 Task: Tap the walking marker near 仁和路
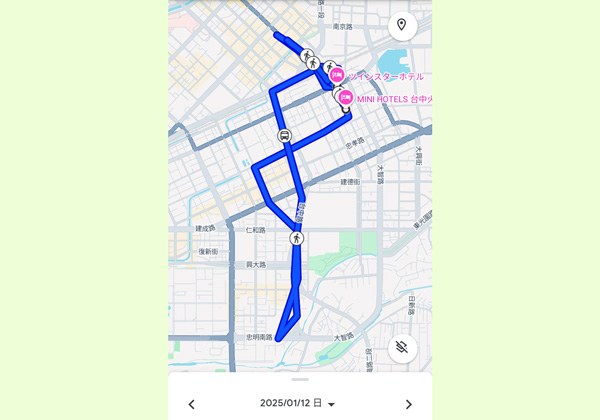pyautogui.click(x=297, y=239)
